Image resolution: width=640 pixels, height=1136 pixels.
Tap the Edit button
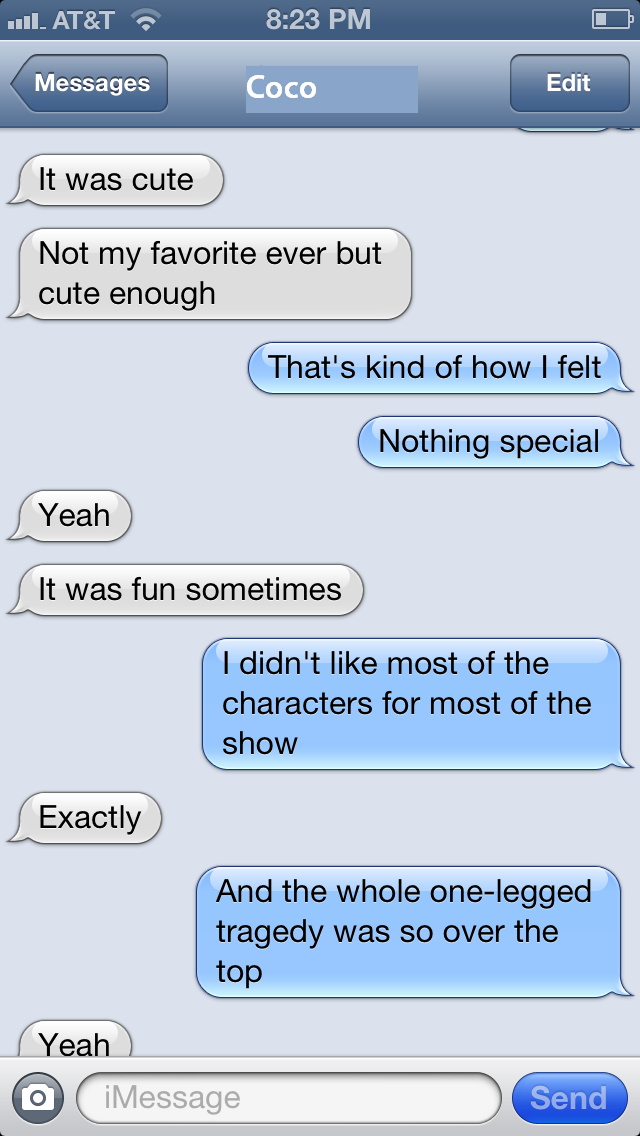click(x=568, y=84)
